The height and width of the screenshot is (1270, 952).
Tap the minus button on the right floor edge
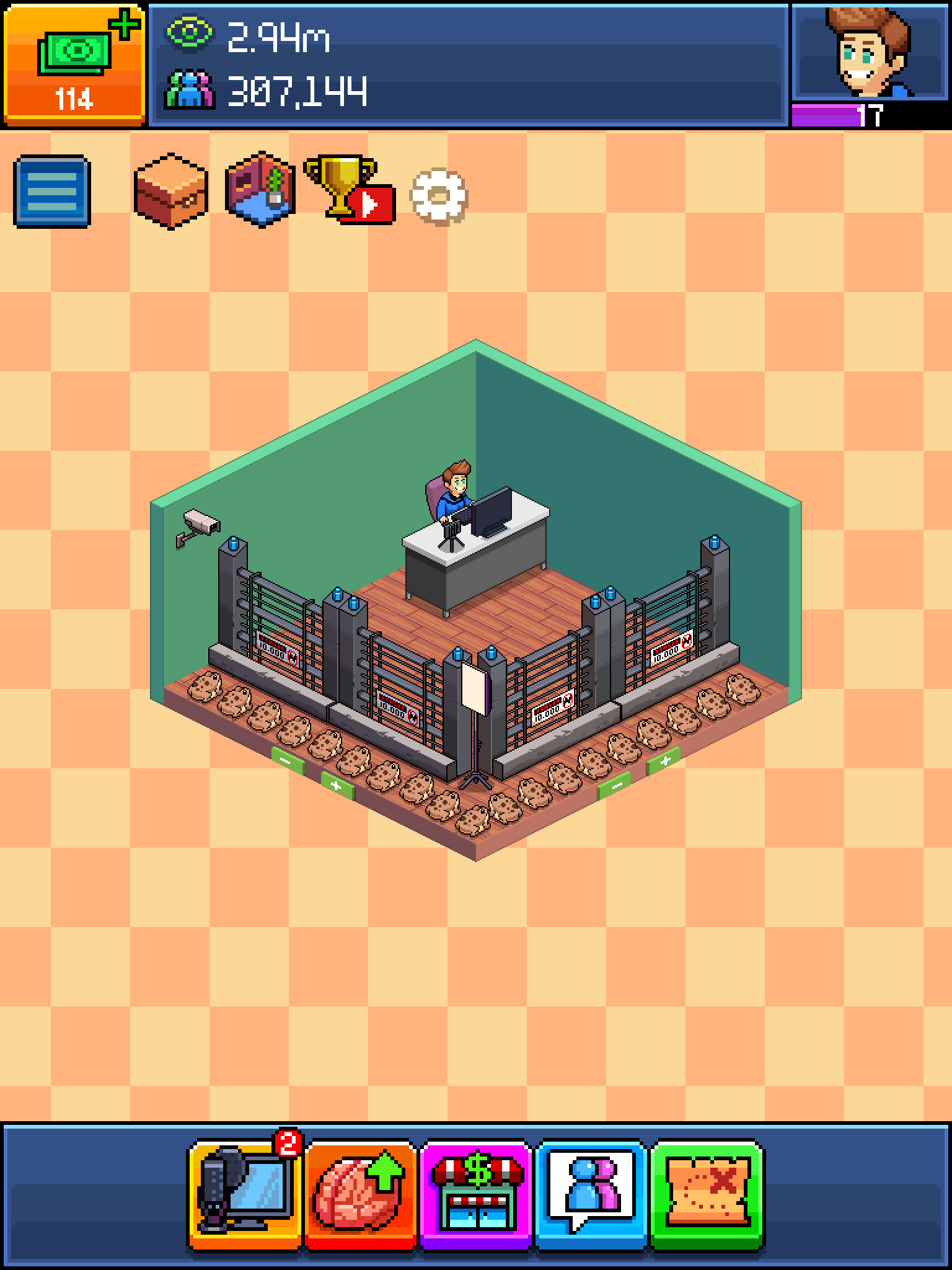pyautogui.click(x=614, y=785)
